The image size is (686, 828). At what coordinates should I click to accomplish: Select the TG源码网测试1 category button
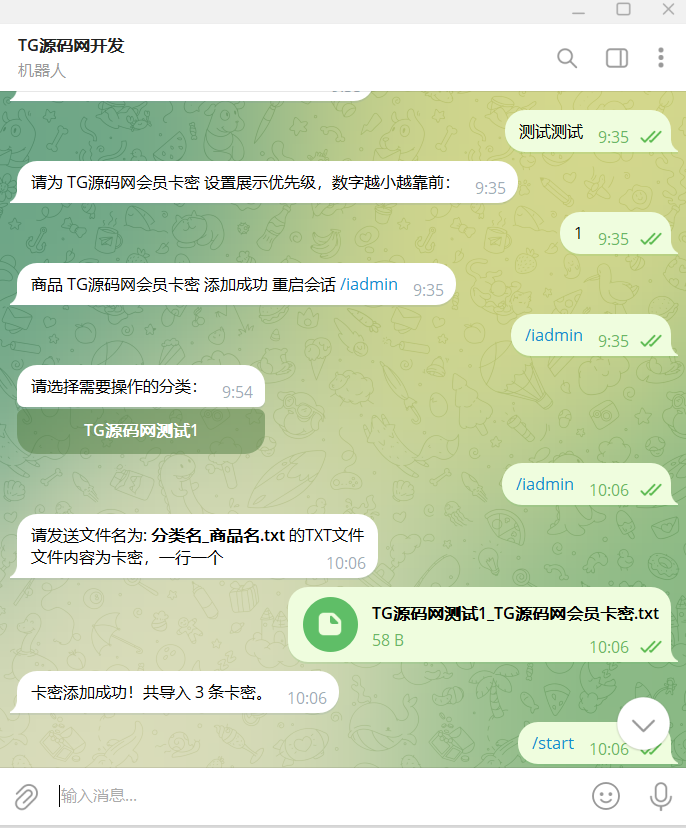click(x=141, y=430)
